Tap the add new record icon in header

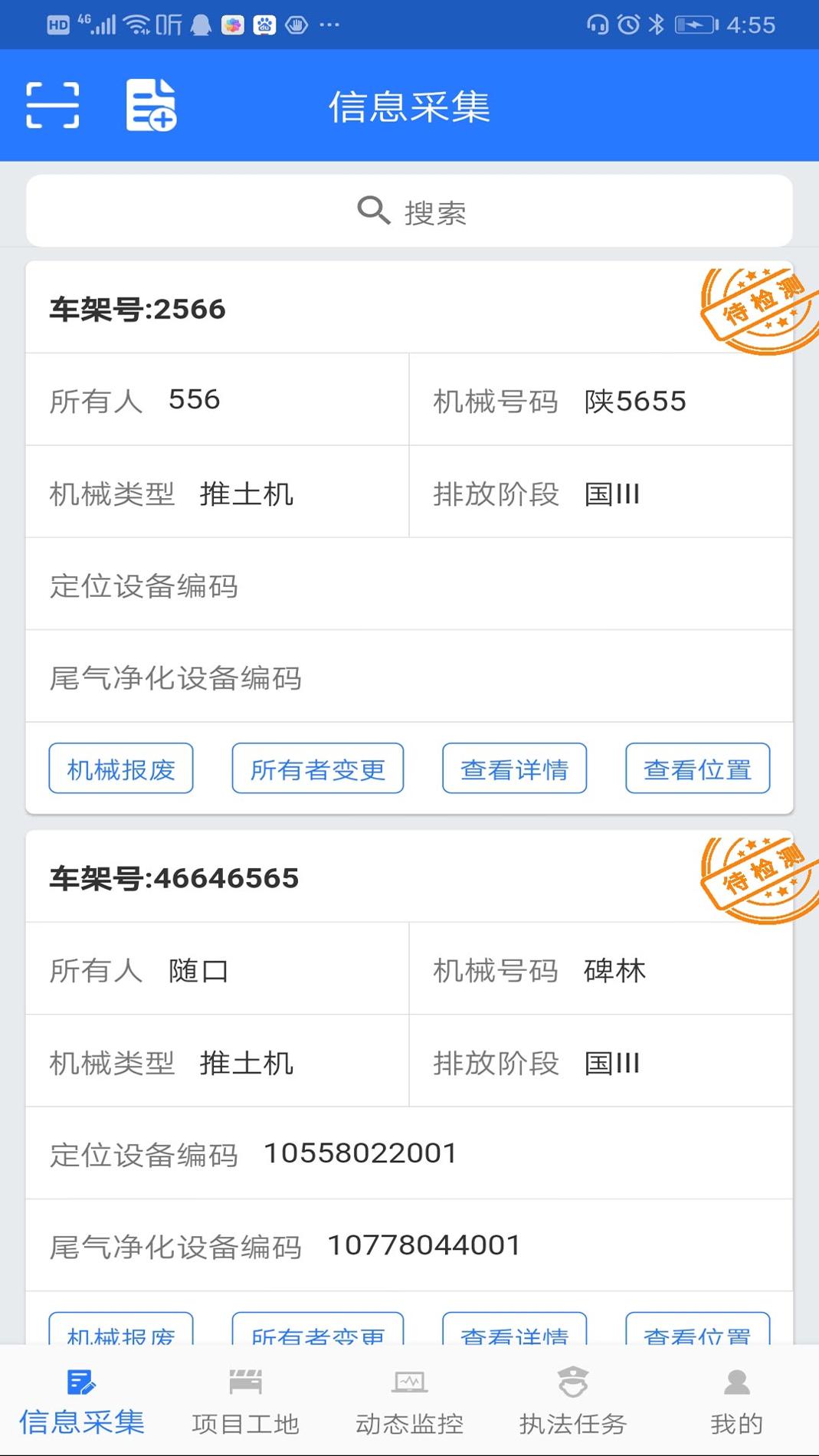[152, 106]
